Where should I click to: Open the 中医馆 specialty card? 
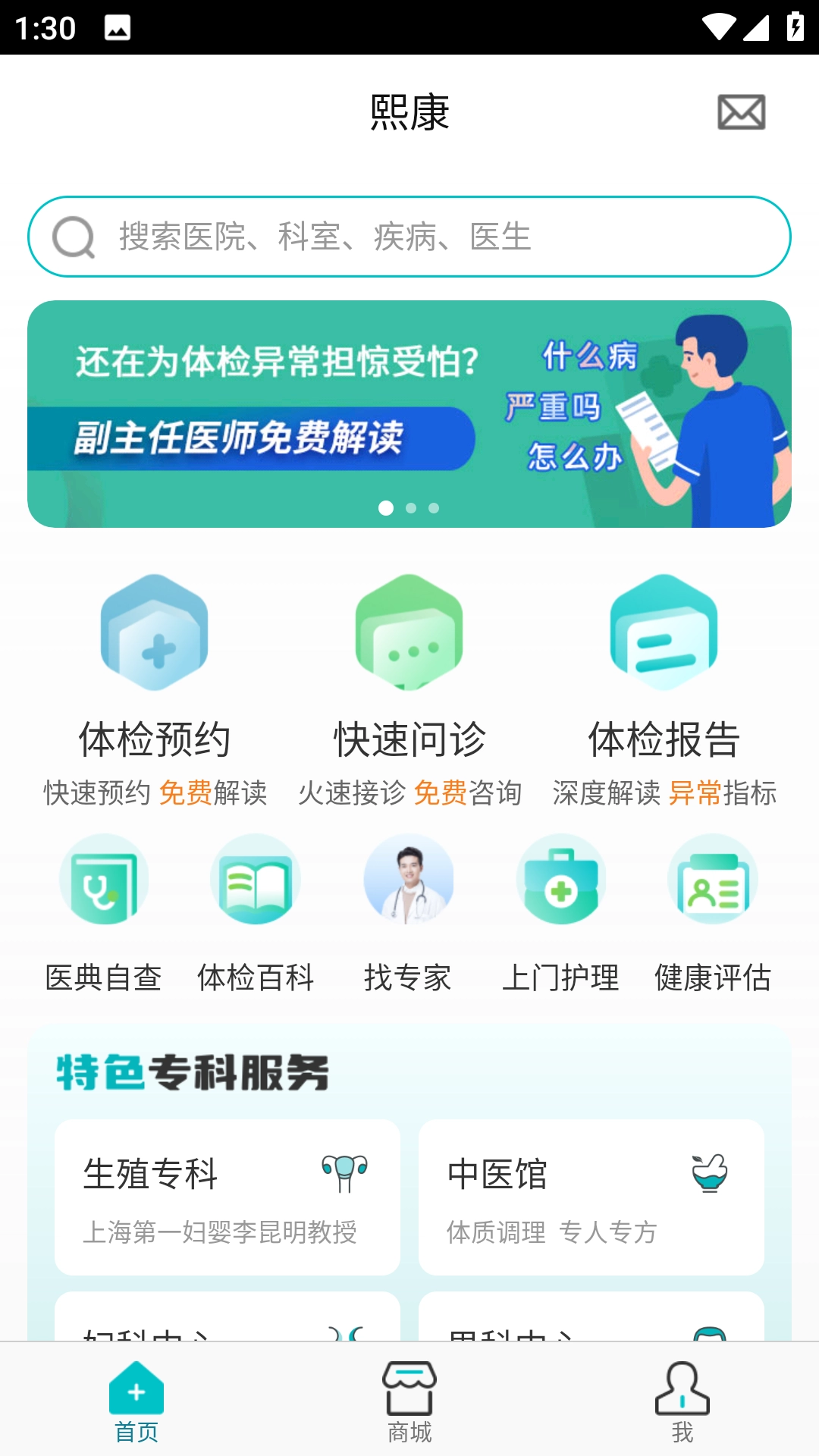pyautogui.click(x=591, y=1197)
